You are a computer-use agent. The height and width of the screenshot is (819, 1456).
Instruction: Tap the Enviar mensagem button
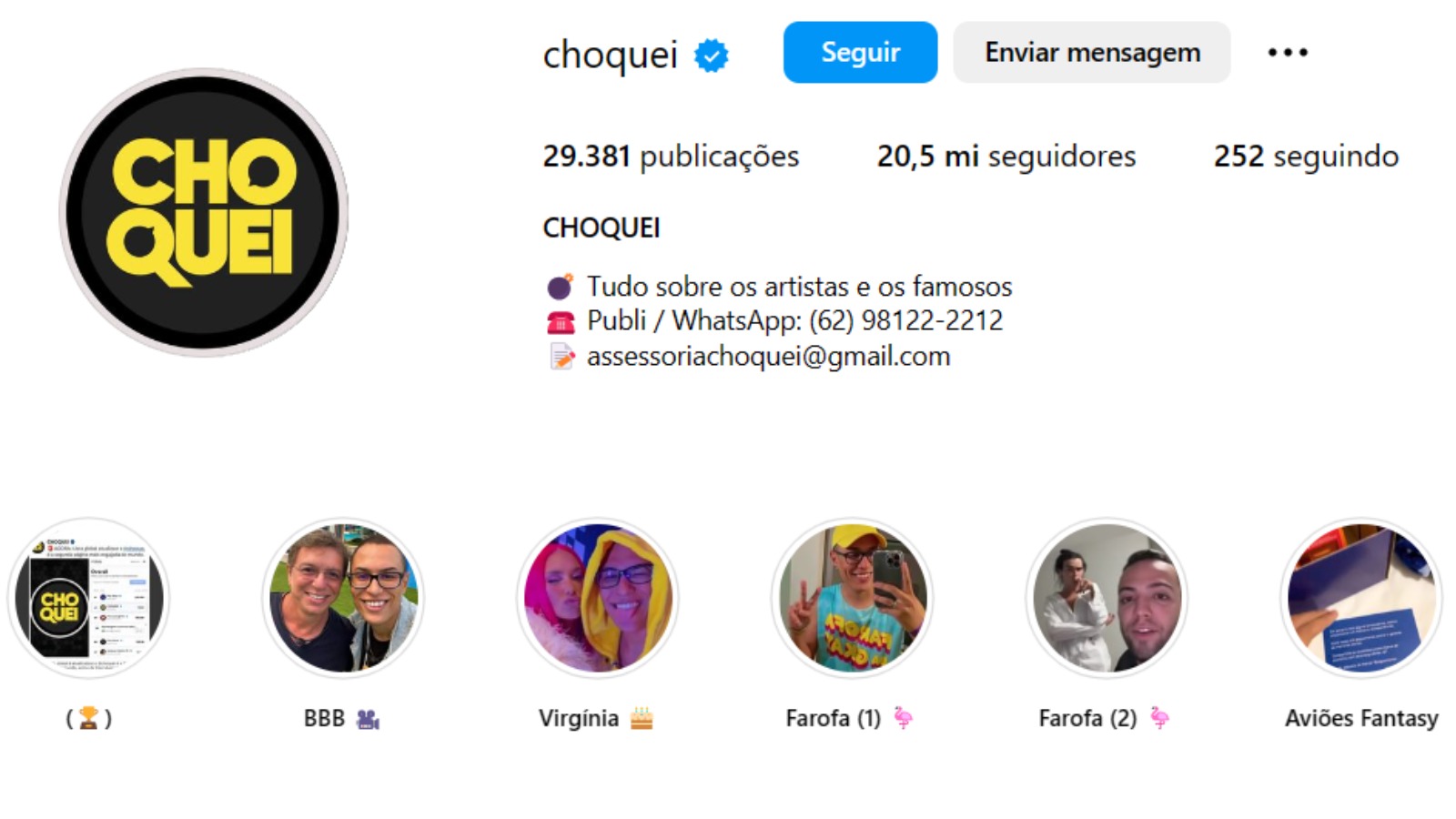click(x=1091, y=53)
